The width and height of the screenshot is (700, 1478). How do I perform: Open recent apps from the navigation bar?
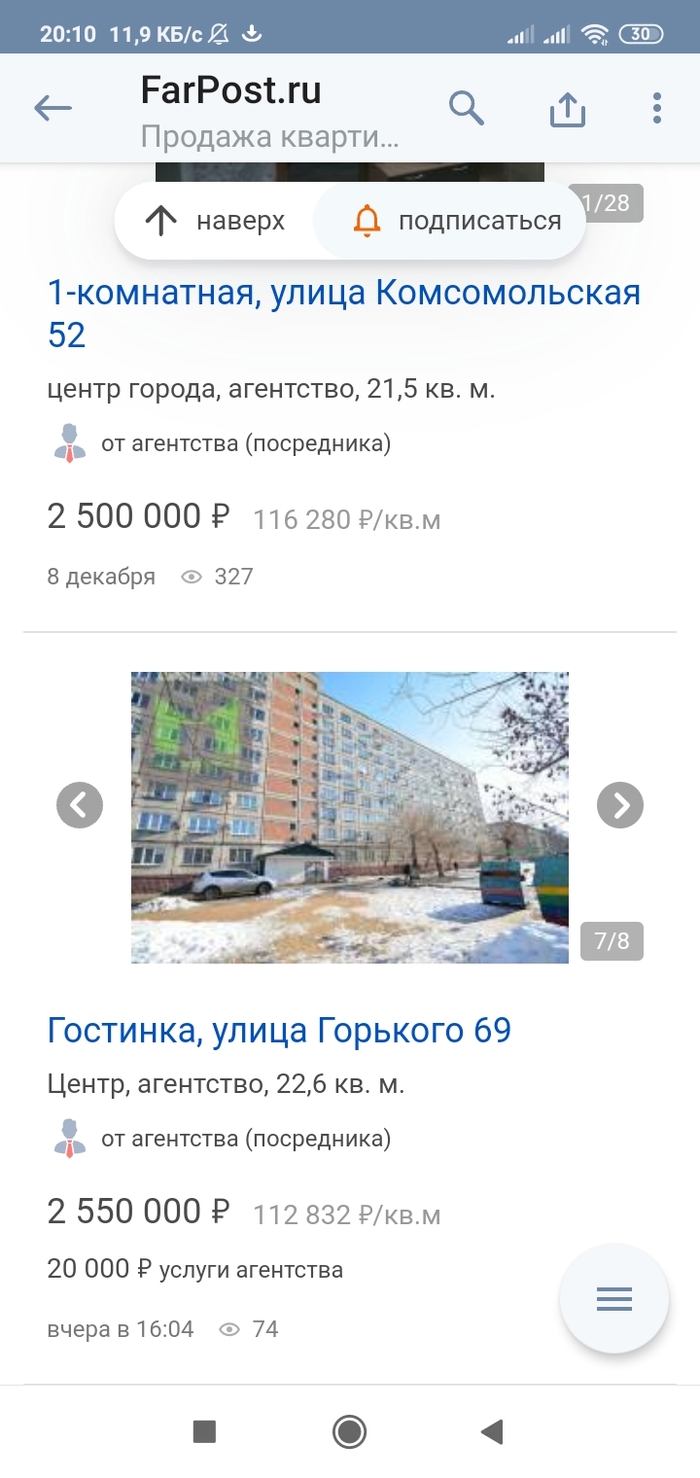pyautogui.click(x=204, y=1432)
